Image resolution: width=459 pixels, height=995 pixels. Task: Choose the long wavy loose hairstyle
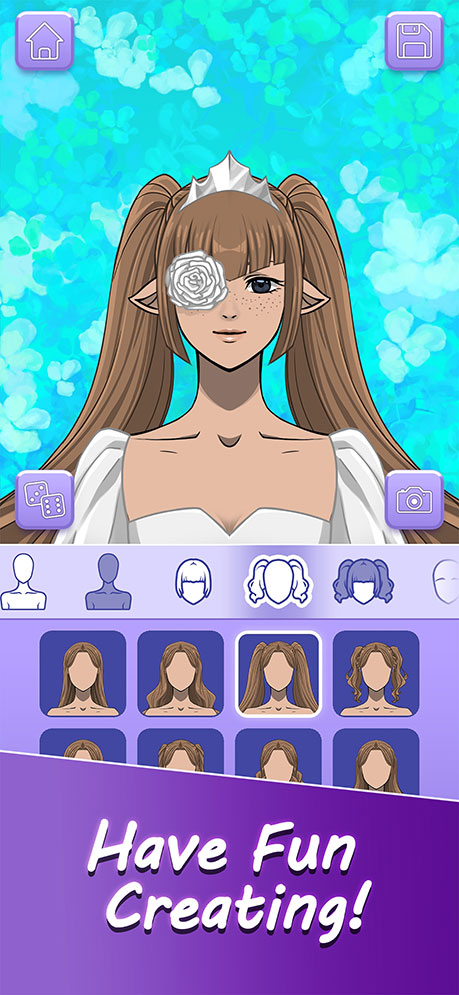pyautogui.click(x=180, y=674)
